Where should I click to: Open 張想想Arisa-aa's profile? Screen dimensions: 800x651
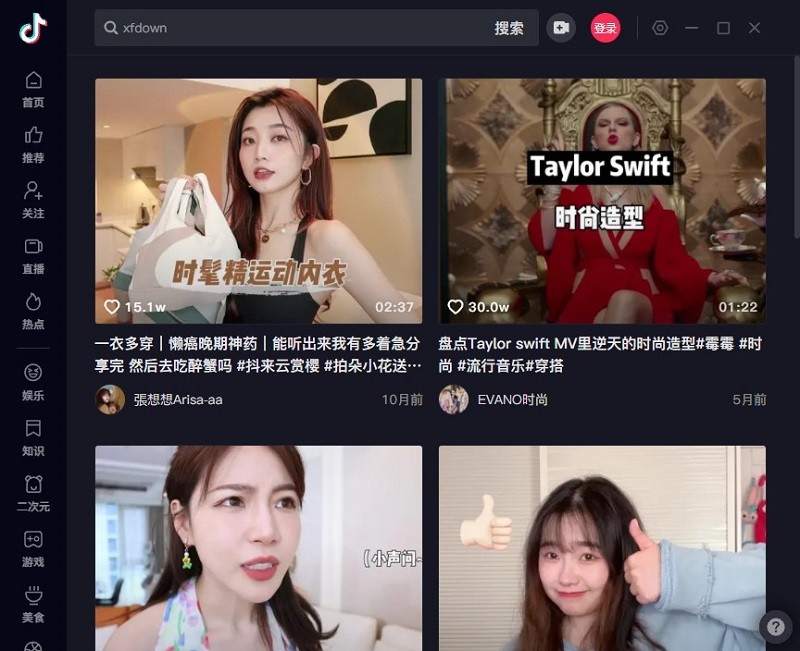coord(178,400)
